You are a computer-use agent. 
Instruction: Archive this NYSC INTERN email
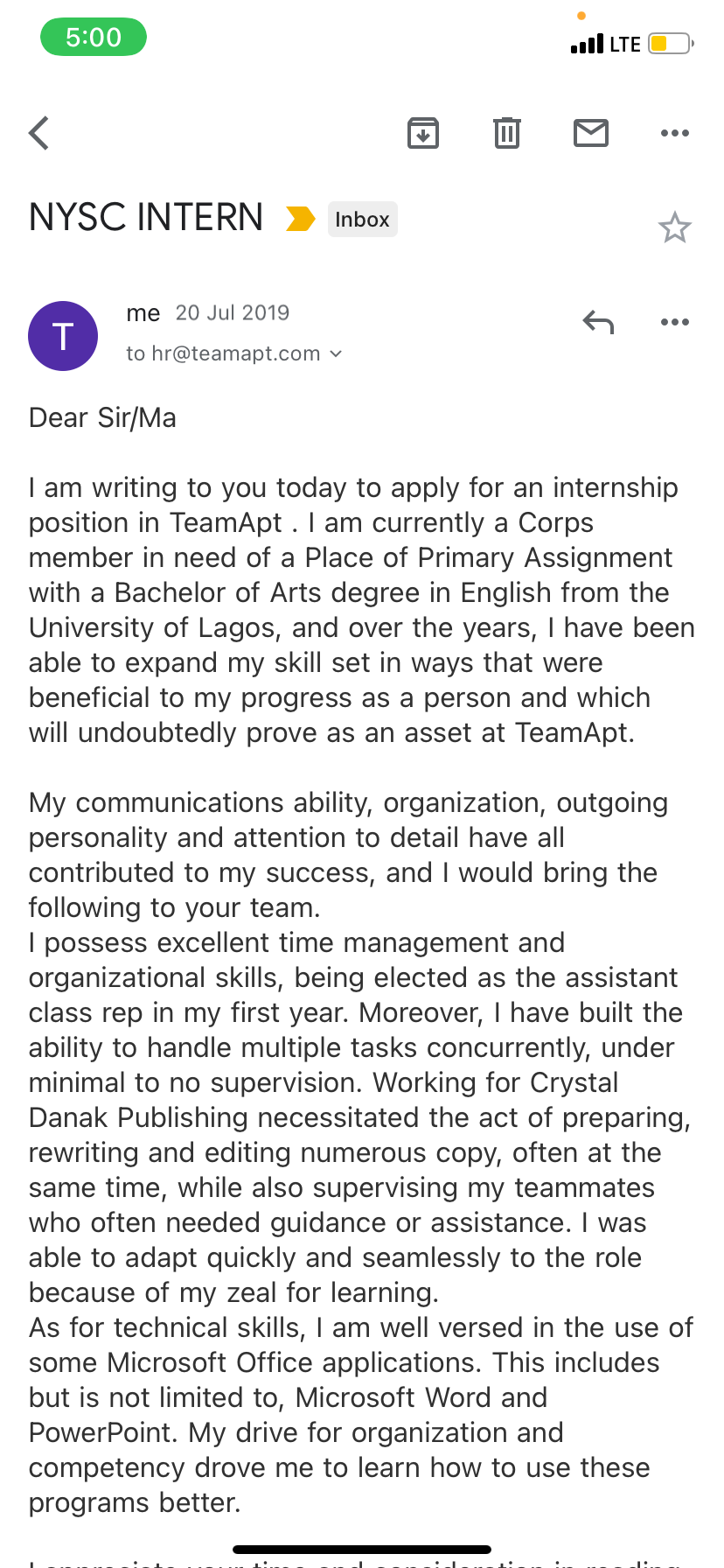tap(423, 133)
